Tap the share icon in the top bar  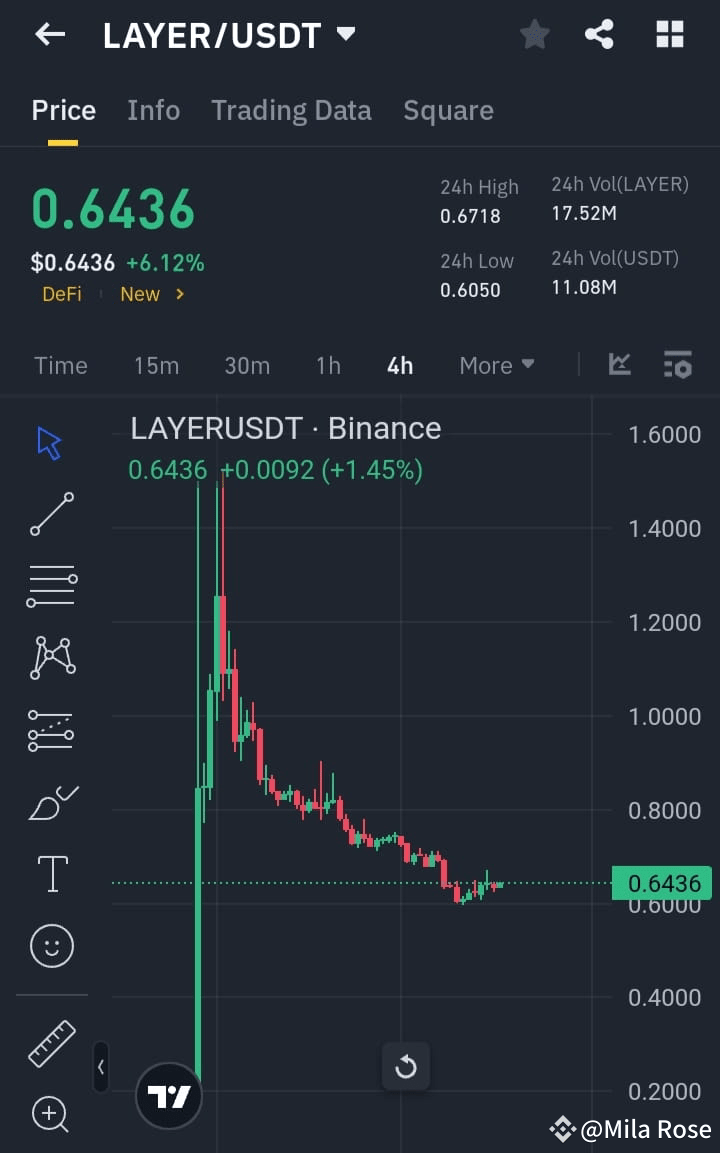[600, 34]
